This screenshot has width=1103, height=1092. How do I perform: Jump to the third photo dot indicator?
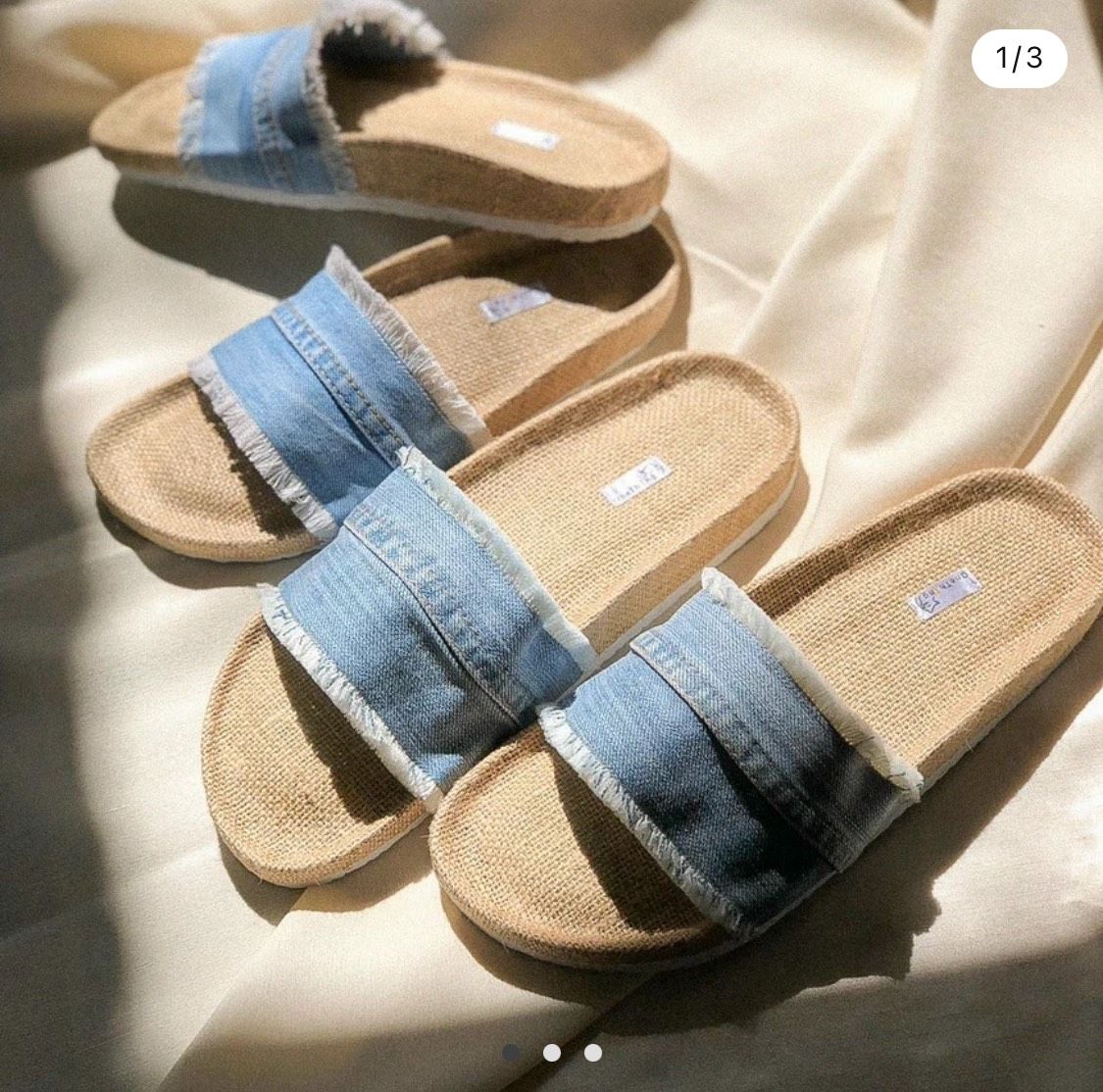[592, 1053]
